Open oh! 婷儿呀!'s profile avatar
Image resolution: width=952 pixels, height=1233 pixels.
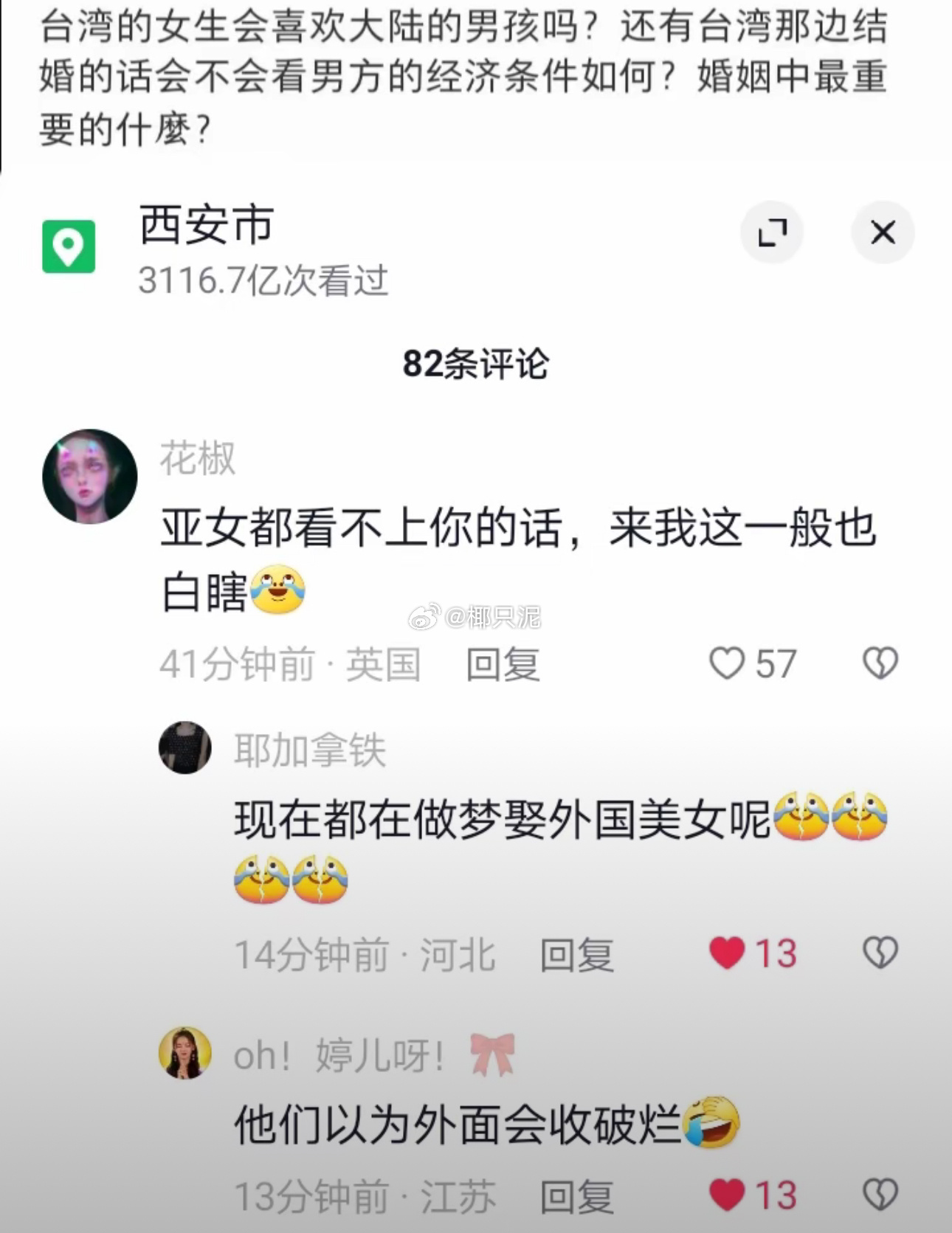click(185, 1052)
